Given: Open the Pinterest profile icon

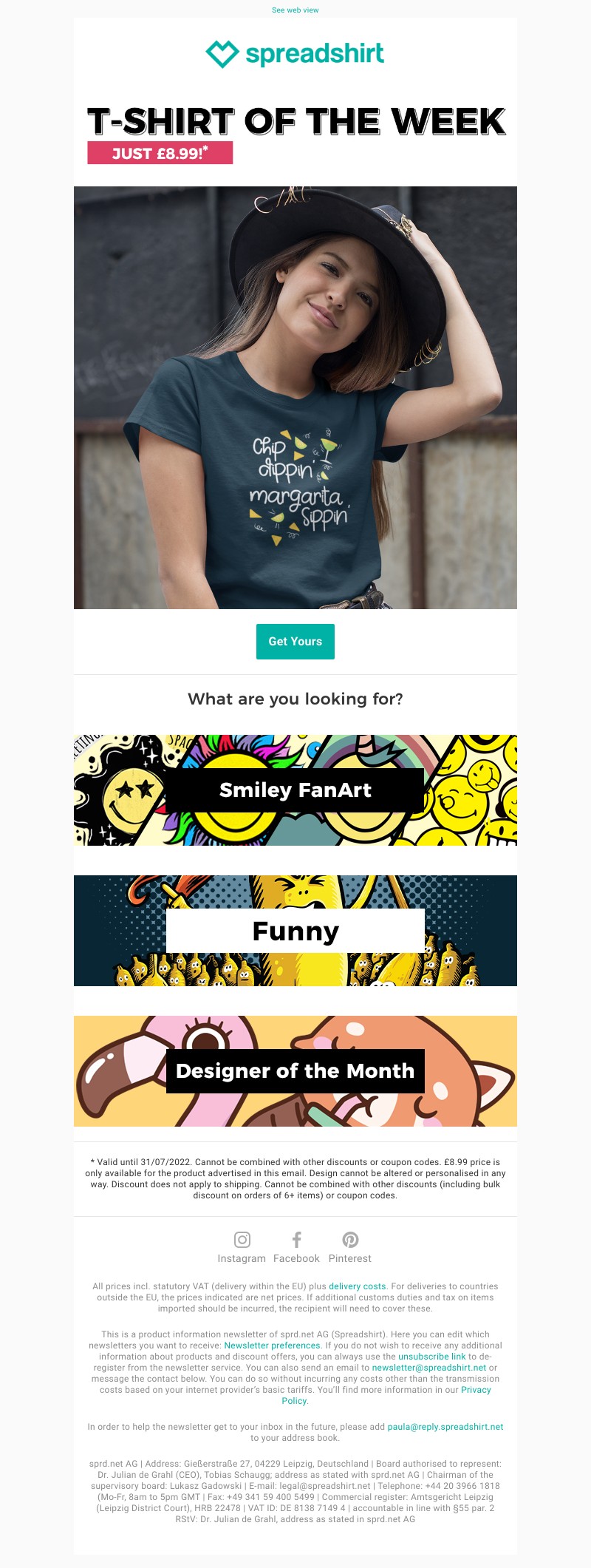Looking at the screenshot, I should pyautogui.click(x=350, y=1240).
